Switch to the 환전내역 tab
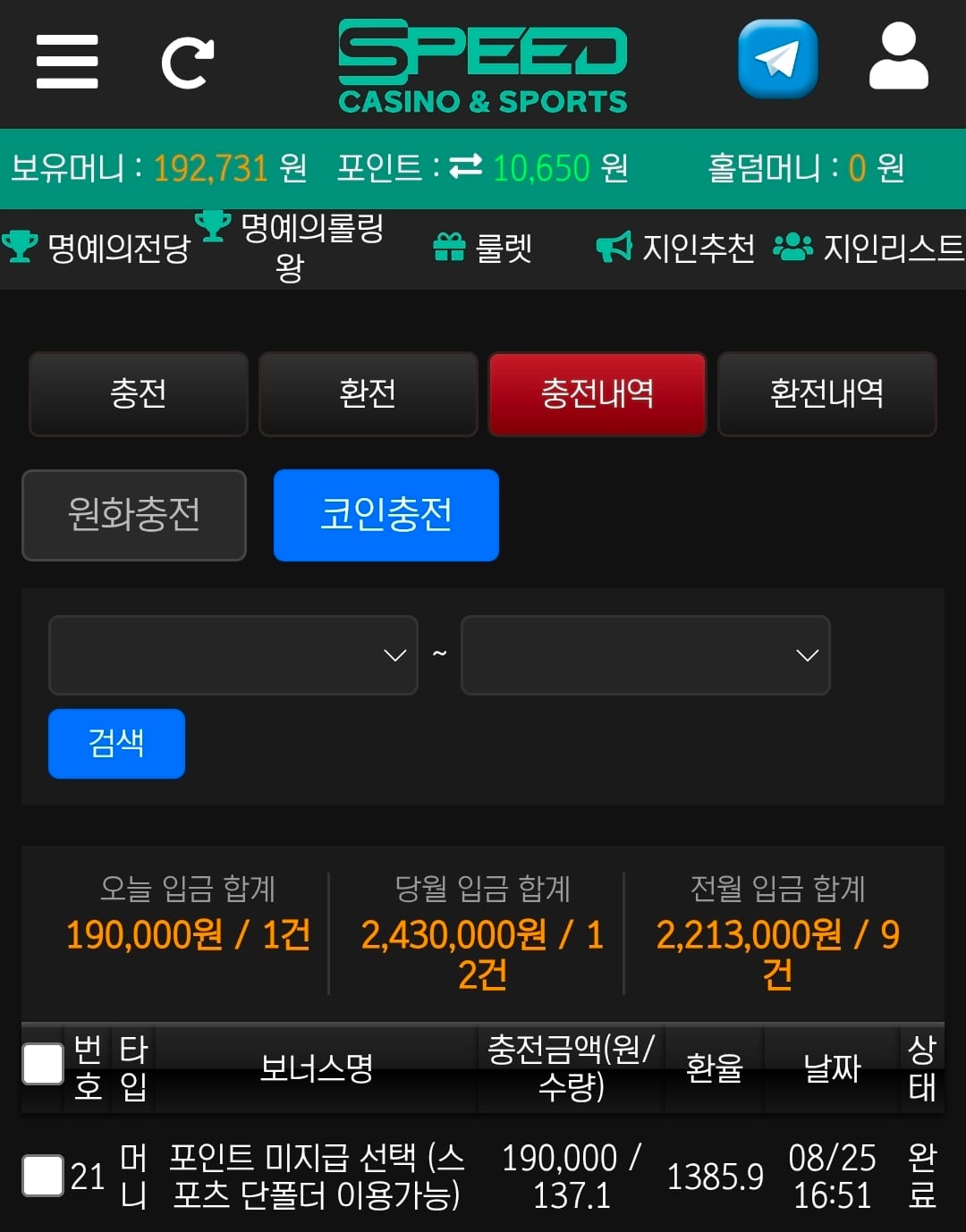 (x=827, y=394)
